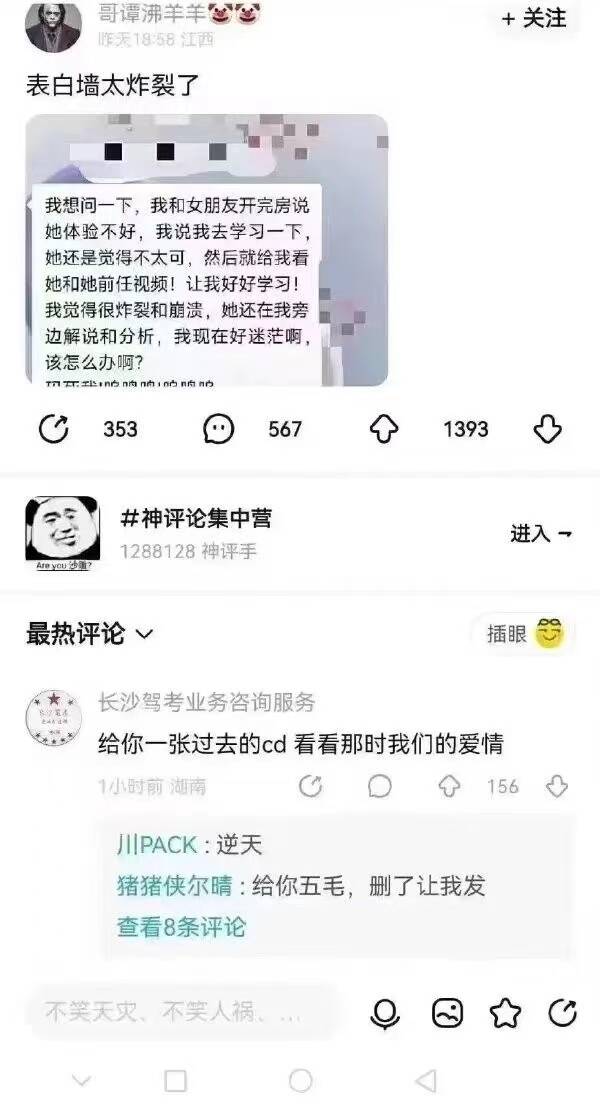Open the emoji sticker picker

point(447,1013)
